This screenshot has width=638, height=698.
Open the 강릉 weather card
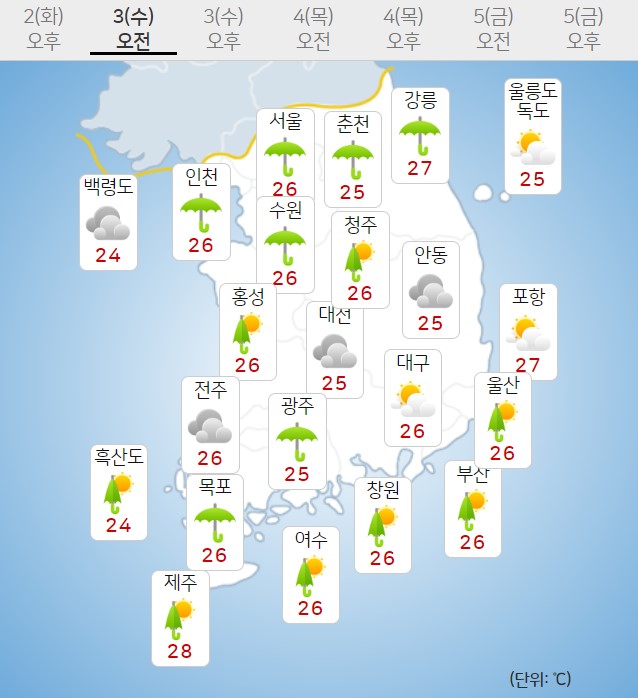coord(420,134)
